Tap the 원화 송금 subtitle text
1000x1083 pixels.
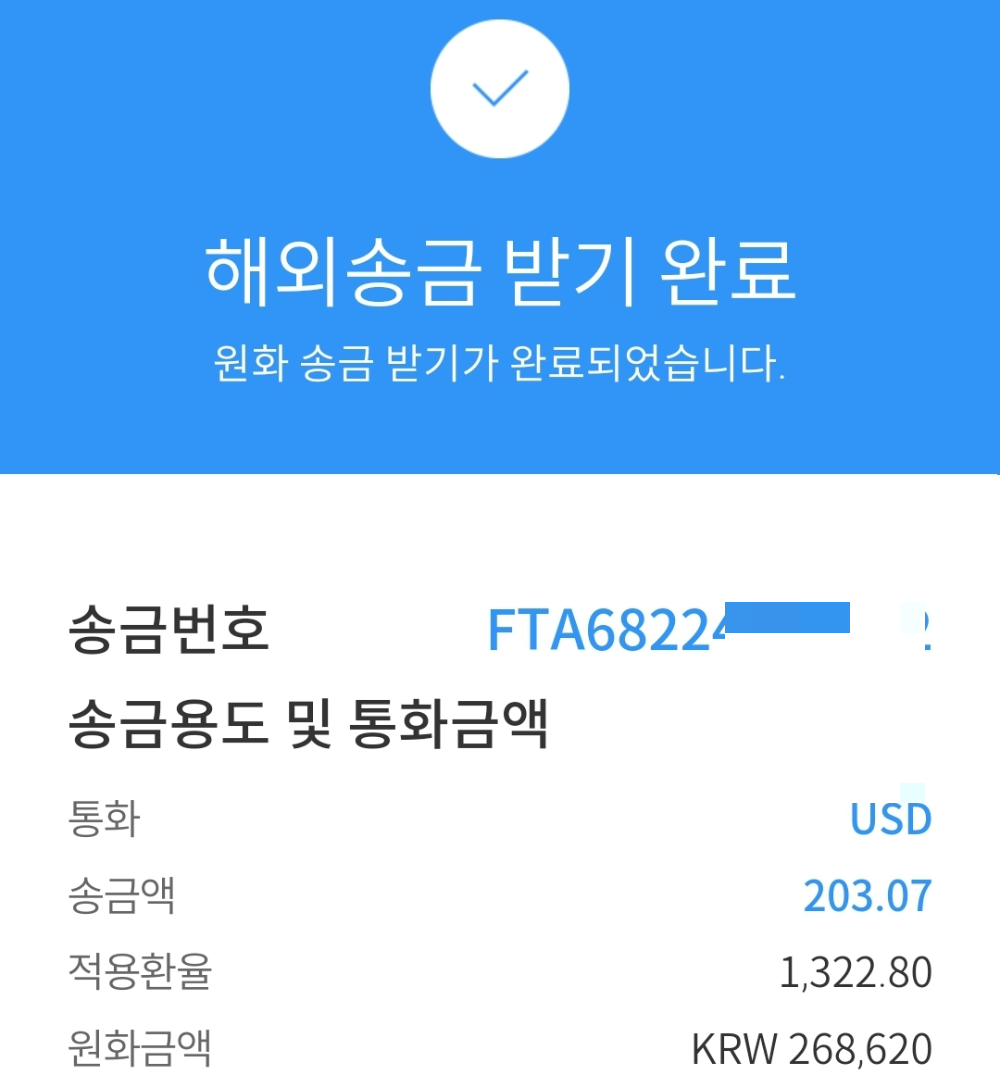coord(500,360)
